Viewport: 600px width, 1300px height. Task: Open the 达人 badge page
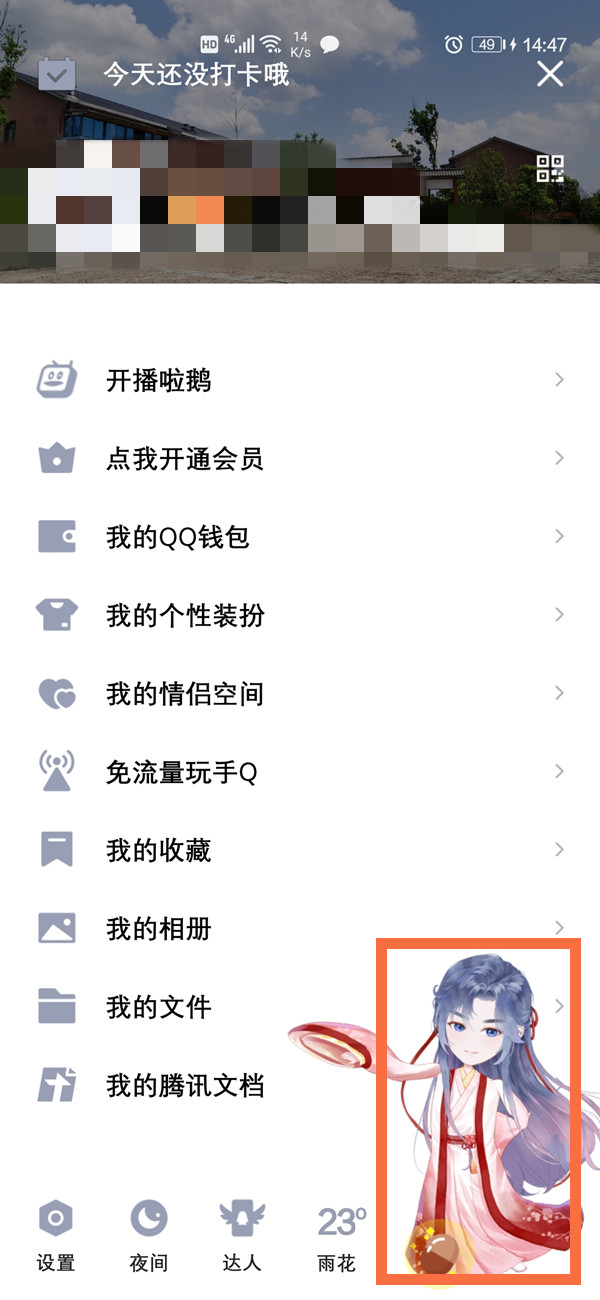(241, 1236)
